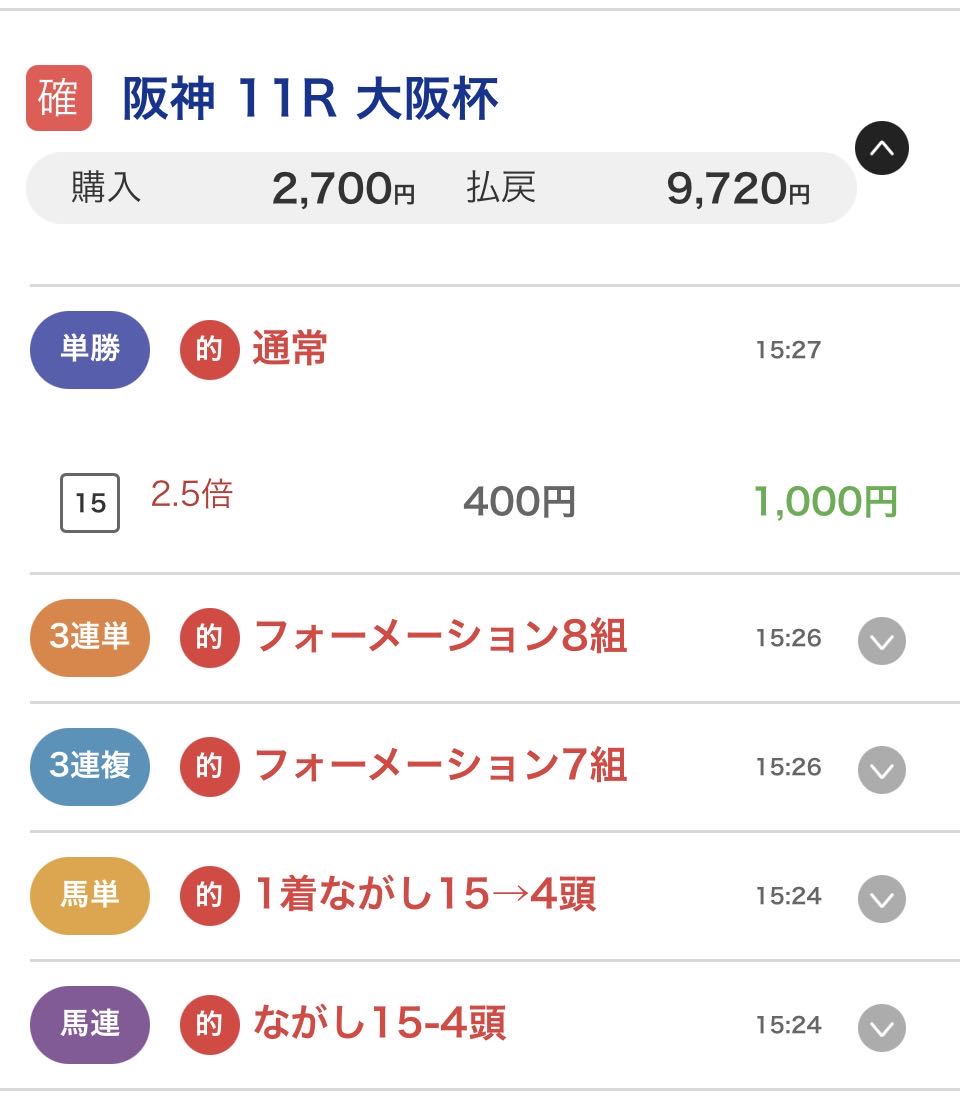Expand the 3連複 フォーメーション7組 bet details
This screenshot has width=960, height=1102.
881,770
